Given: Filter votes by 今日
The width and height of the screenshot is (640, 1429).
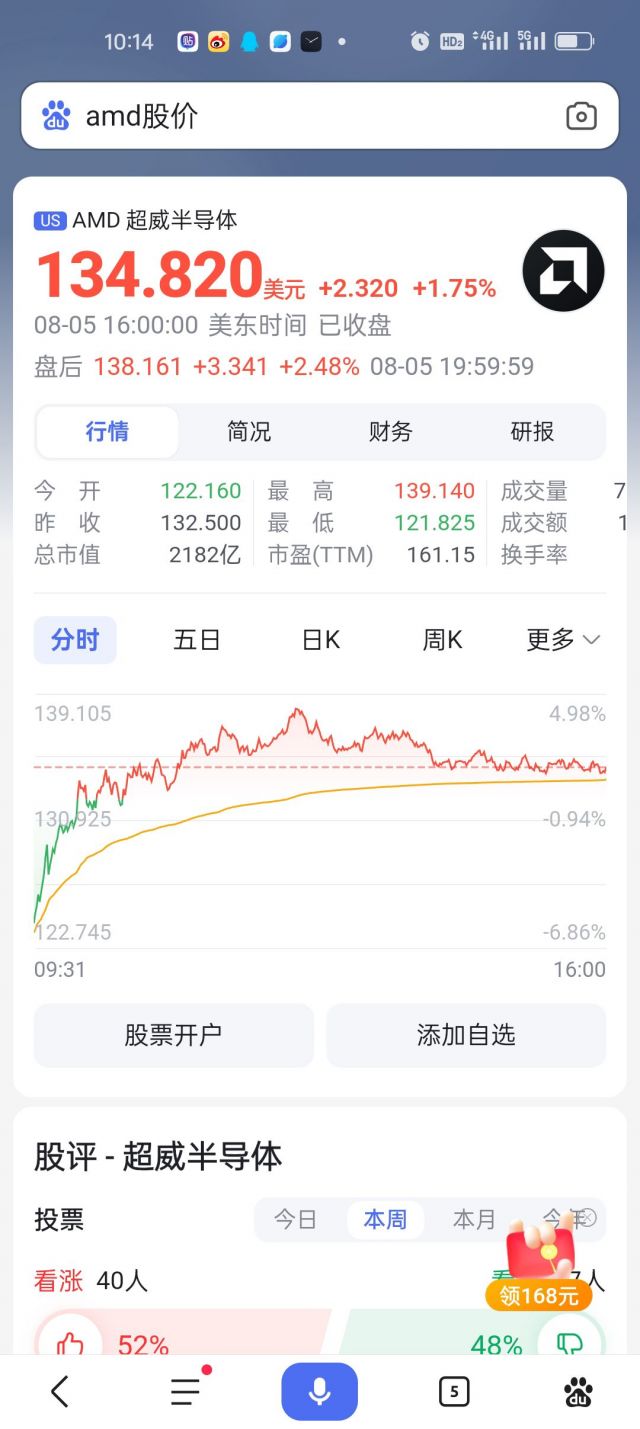Looking at the screenshot, I should click(295, 1220).
